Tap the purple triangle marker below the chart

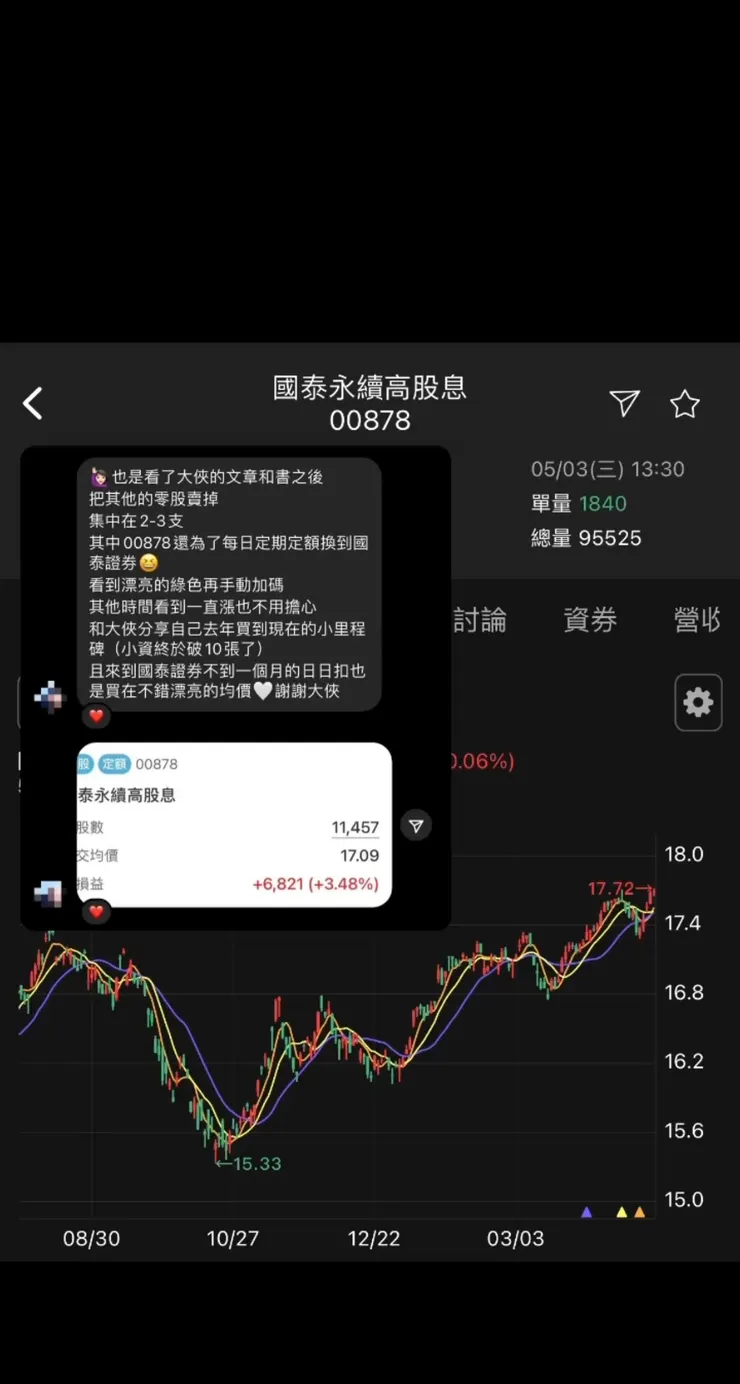587,1212
